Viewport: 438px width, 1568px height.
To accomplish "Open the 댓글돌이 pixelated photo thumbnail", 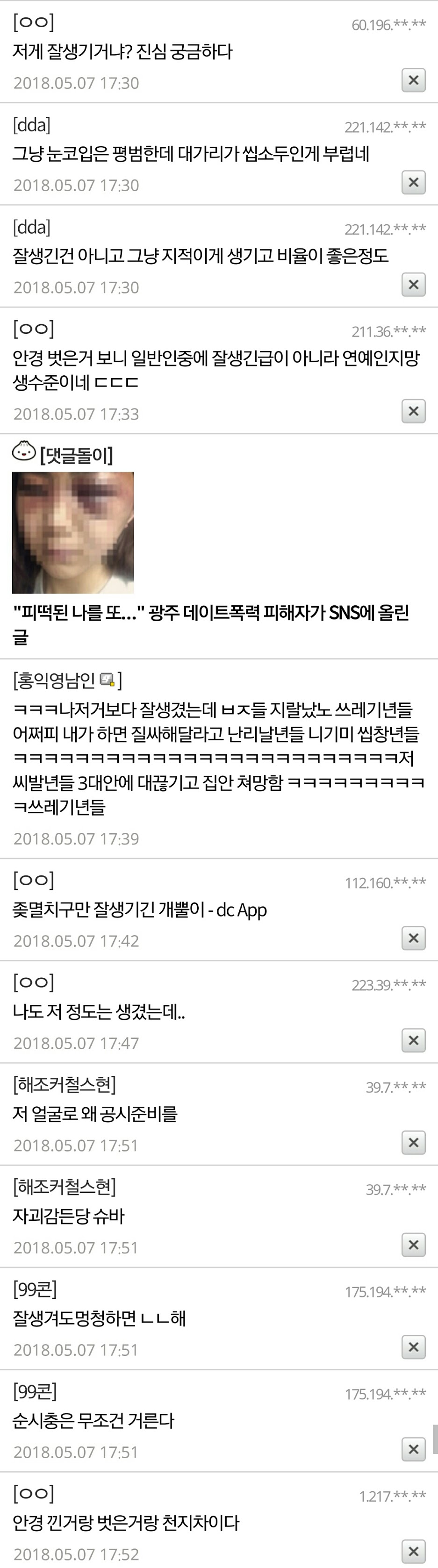I will [73, 533].
